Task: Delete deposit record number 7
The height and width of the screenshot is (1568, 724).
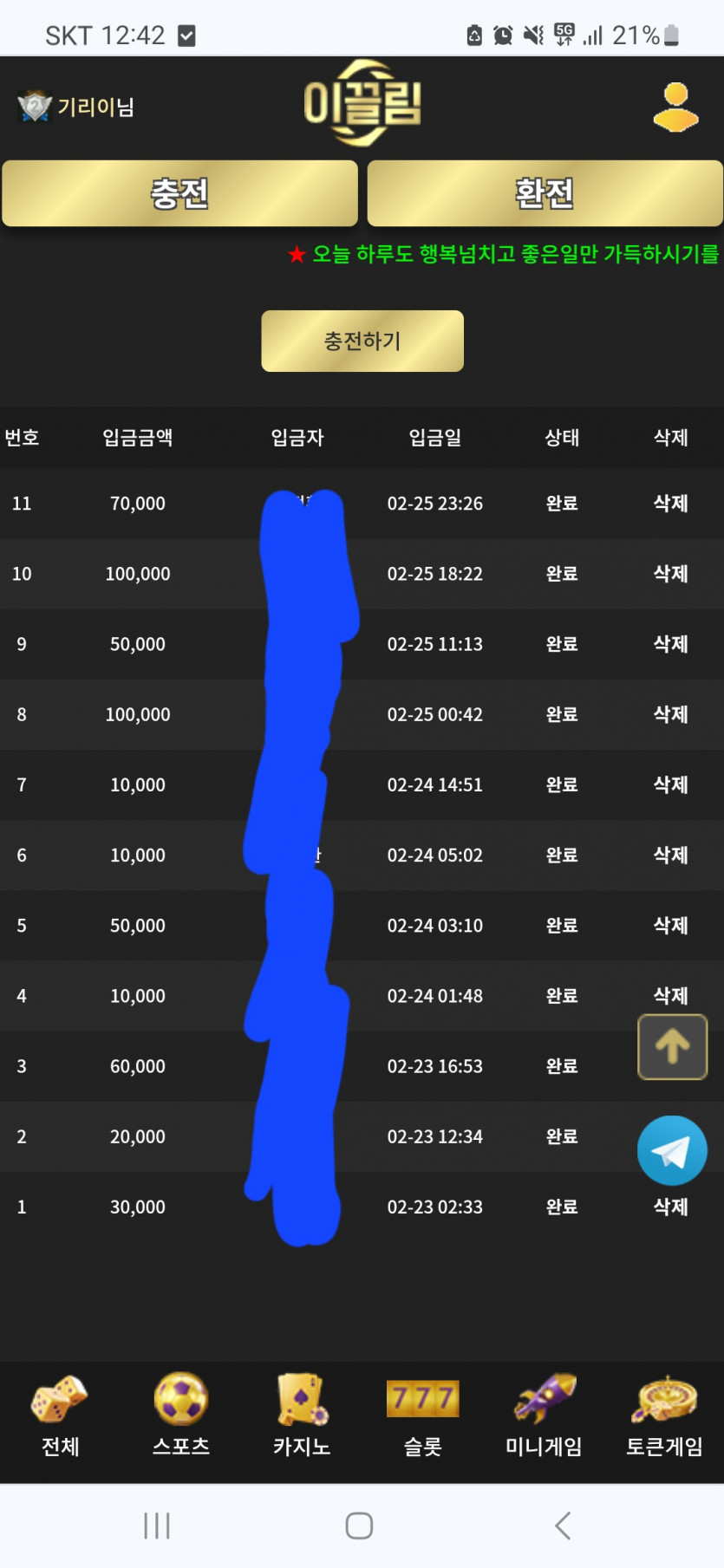Action: [670, 784]
